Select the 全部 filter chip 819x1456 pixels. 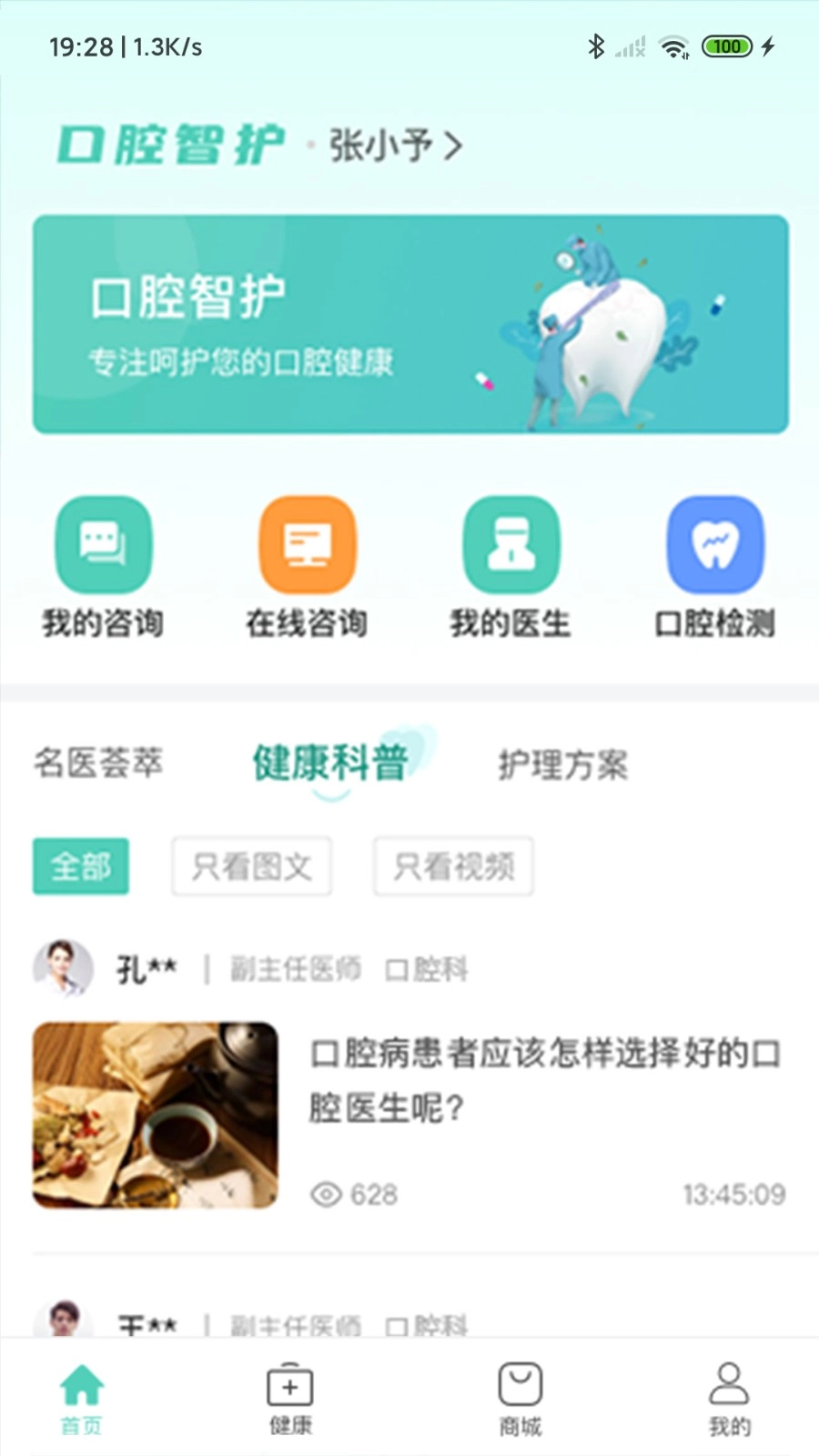(81, 866)
